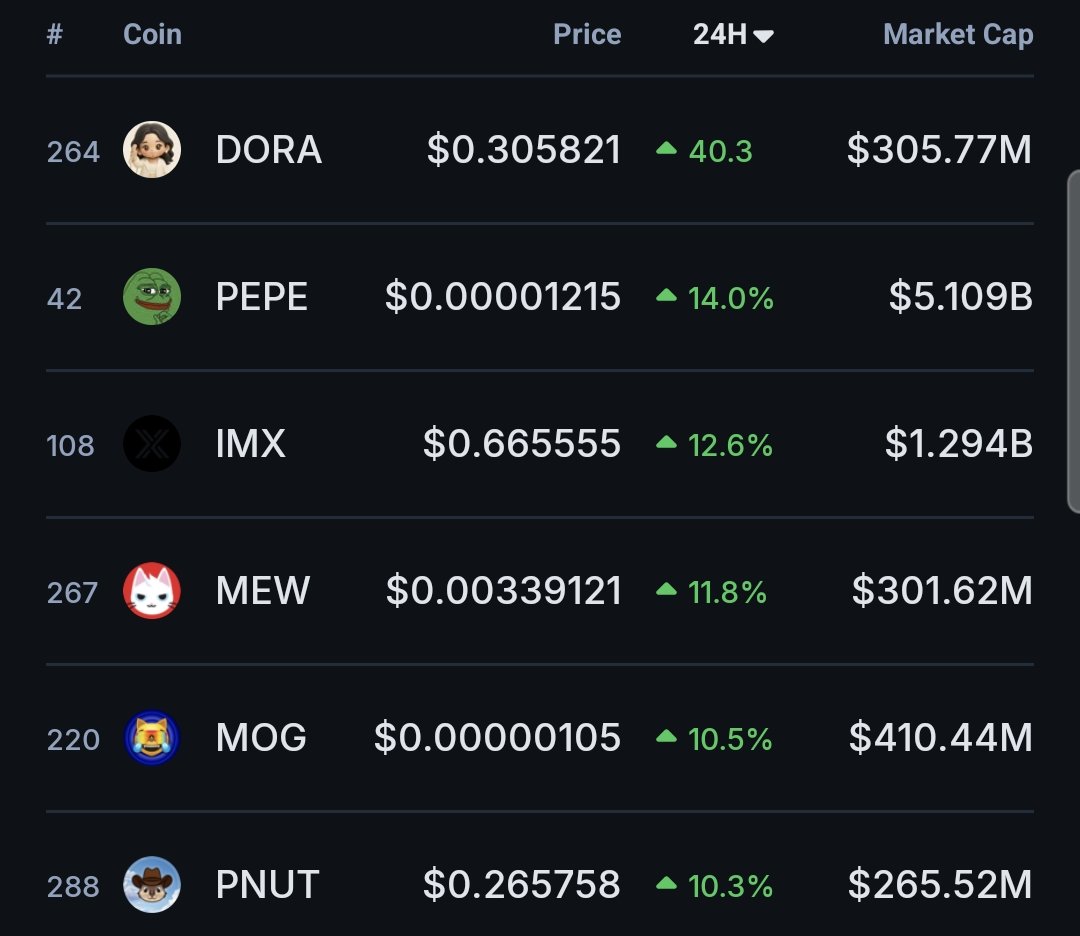View the IMX coin page
This screenshot has width=1080, height=936.
[x=250, y=444]
